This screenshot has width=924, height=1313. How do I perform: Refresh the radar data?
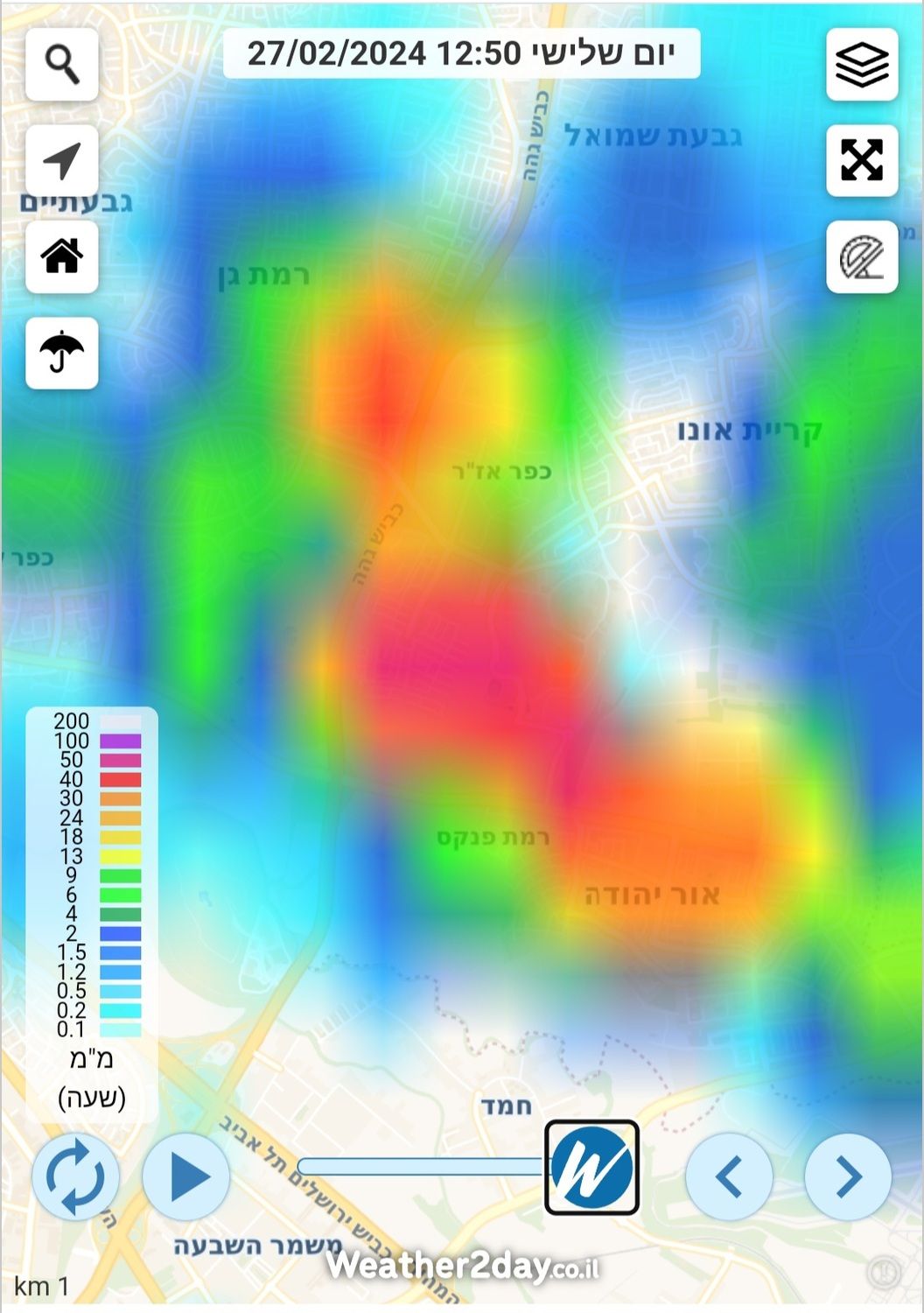pos(75,1176)
